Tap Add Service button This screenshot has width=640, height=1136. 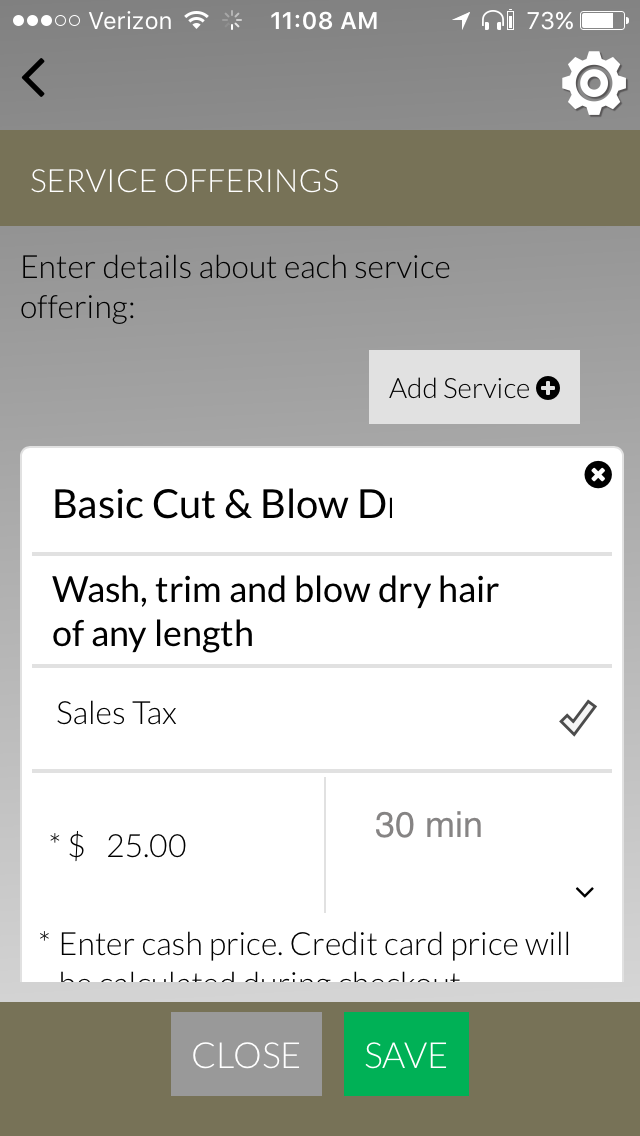pos(474,388)
